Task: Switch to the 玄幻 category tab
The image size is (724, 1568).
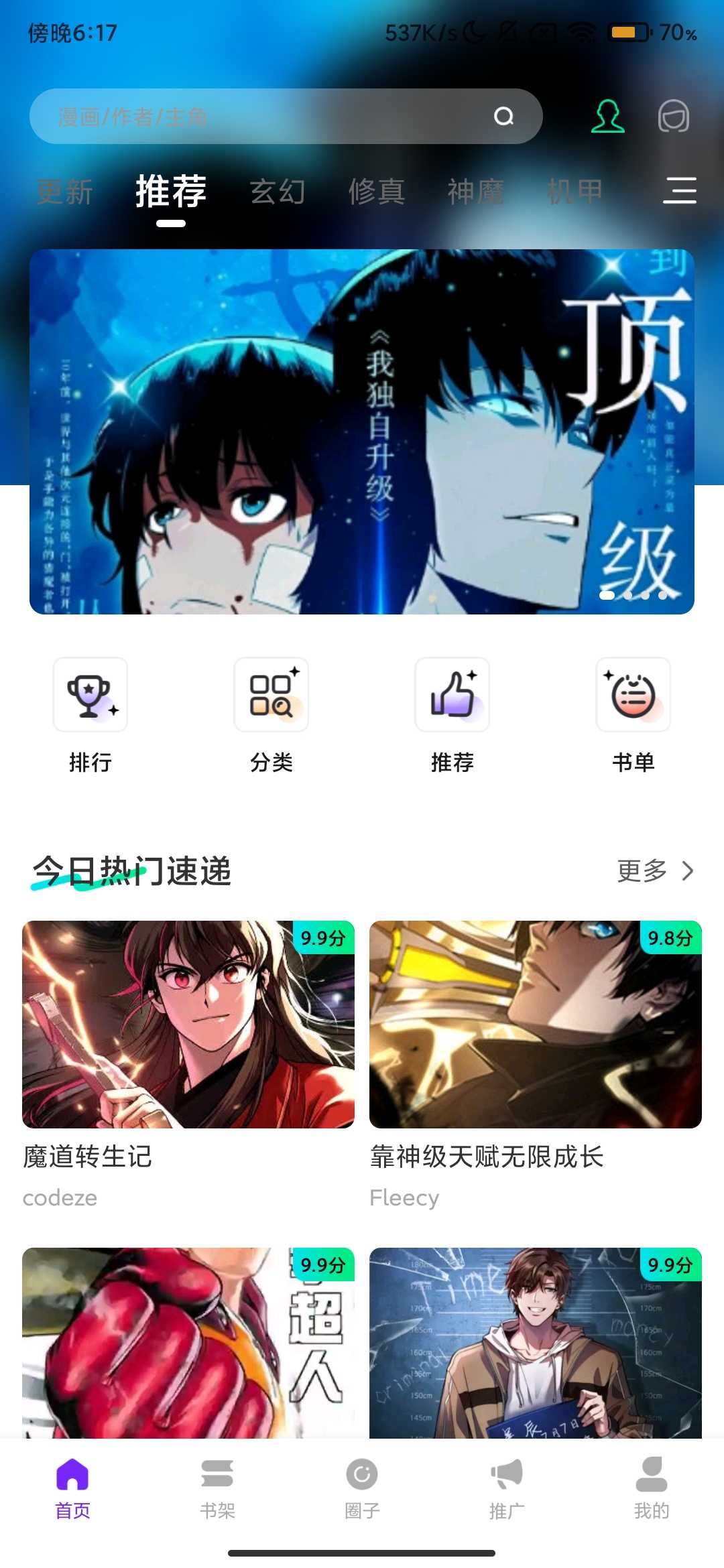Action: (x=278, y=192)
